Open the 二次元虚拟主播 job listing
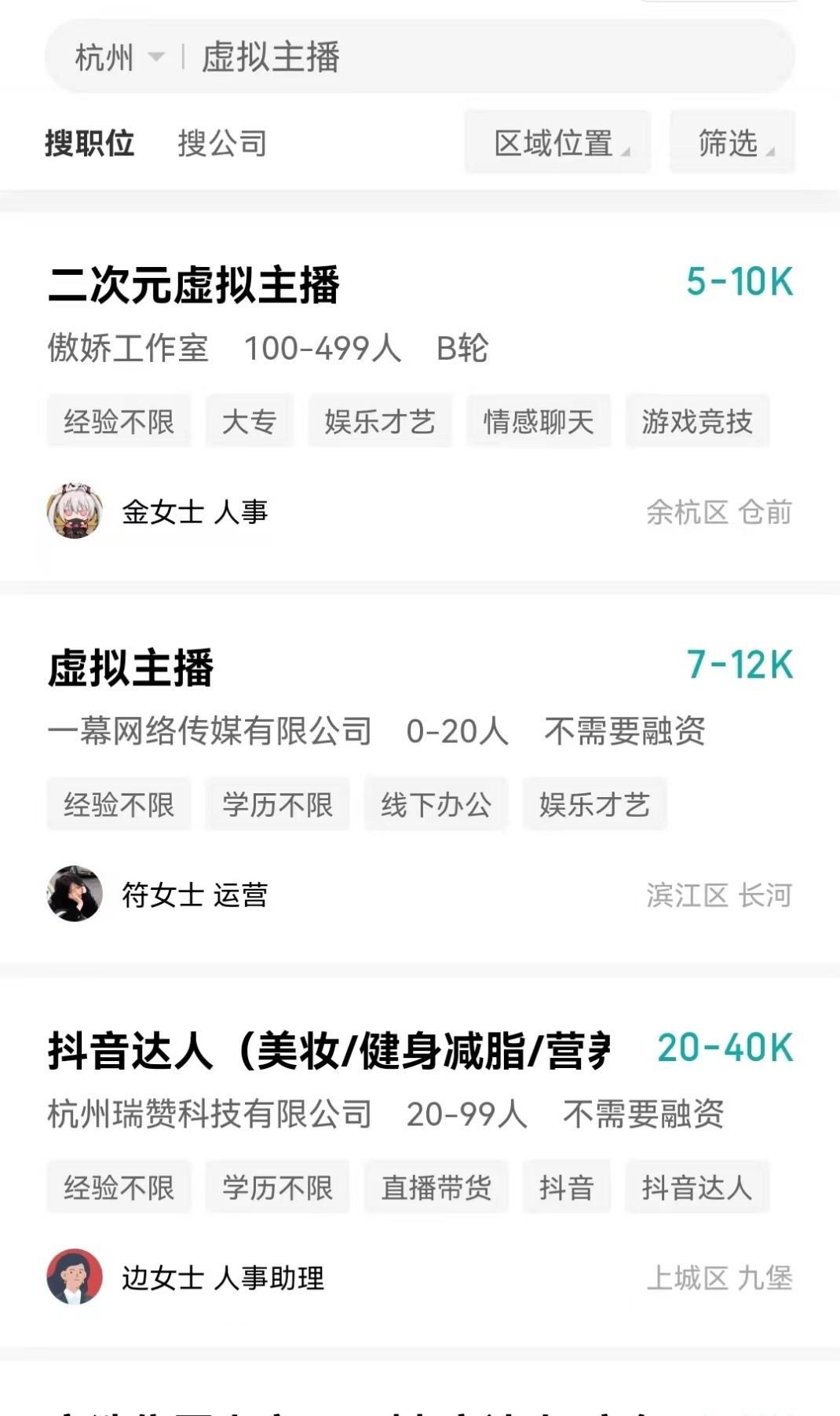 [194, 284]
